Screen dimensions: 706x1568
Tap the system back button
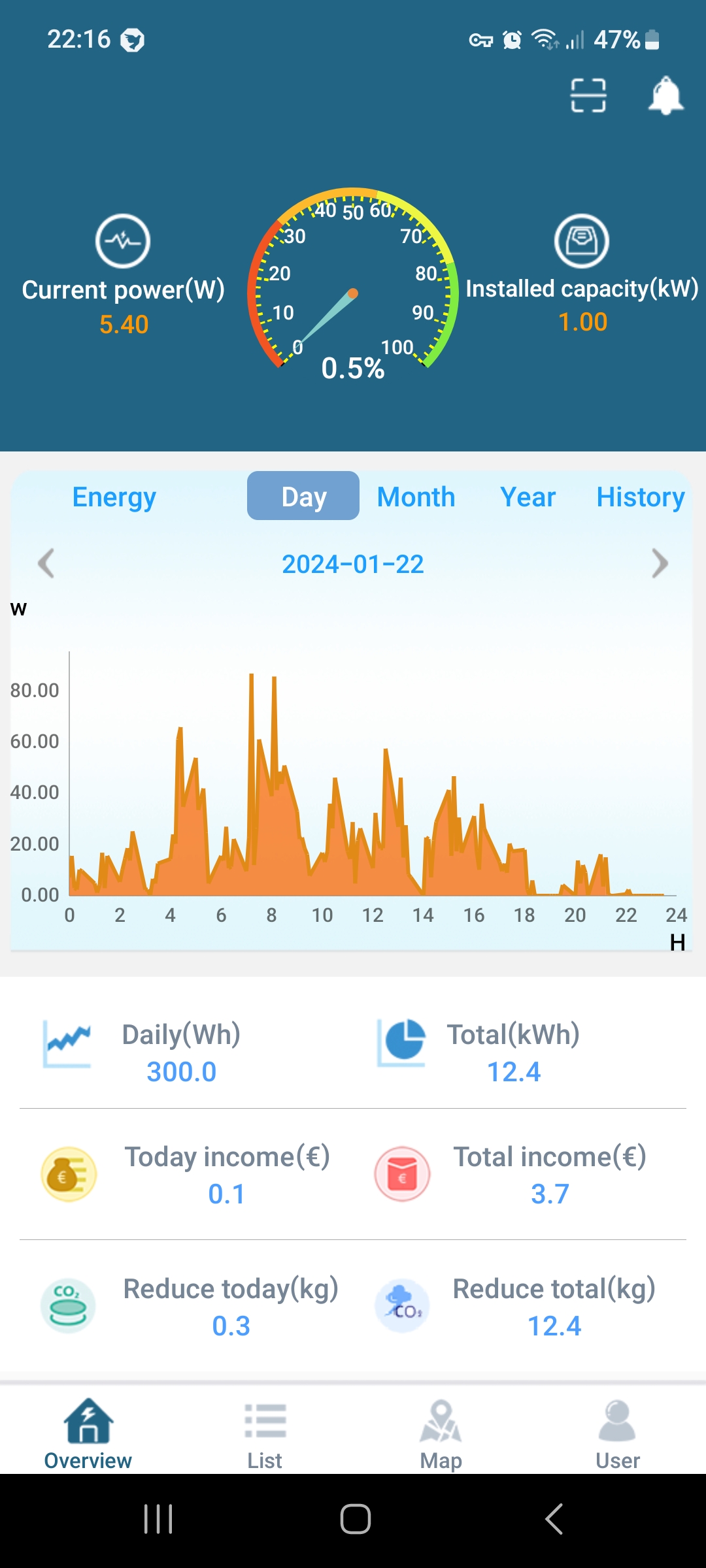pos(554,1519)
